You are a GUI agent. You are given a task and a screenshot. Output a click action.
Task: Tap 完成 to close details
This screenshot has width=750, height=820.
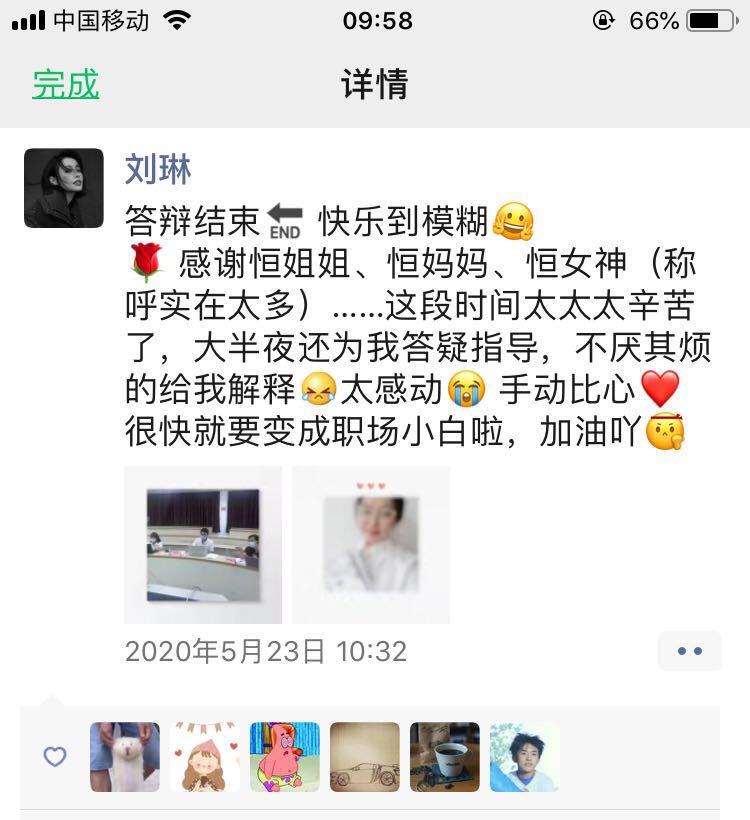coord(66,84)
